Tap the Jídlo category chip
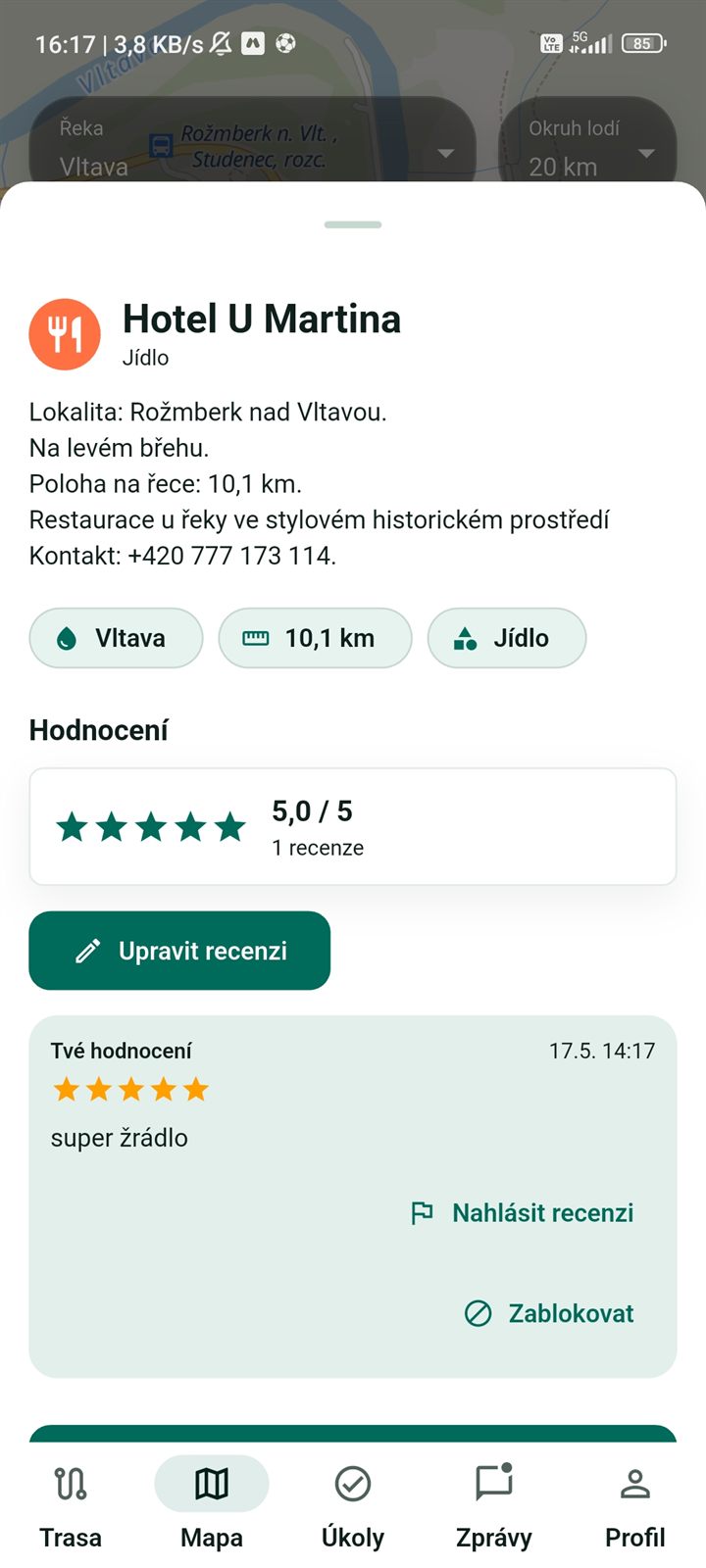This screenshot has width=706, height=1568. 507,638
